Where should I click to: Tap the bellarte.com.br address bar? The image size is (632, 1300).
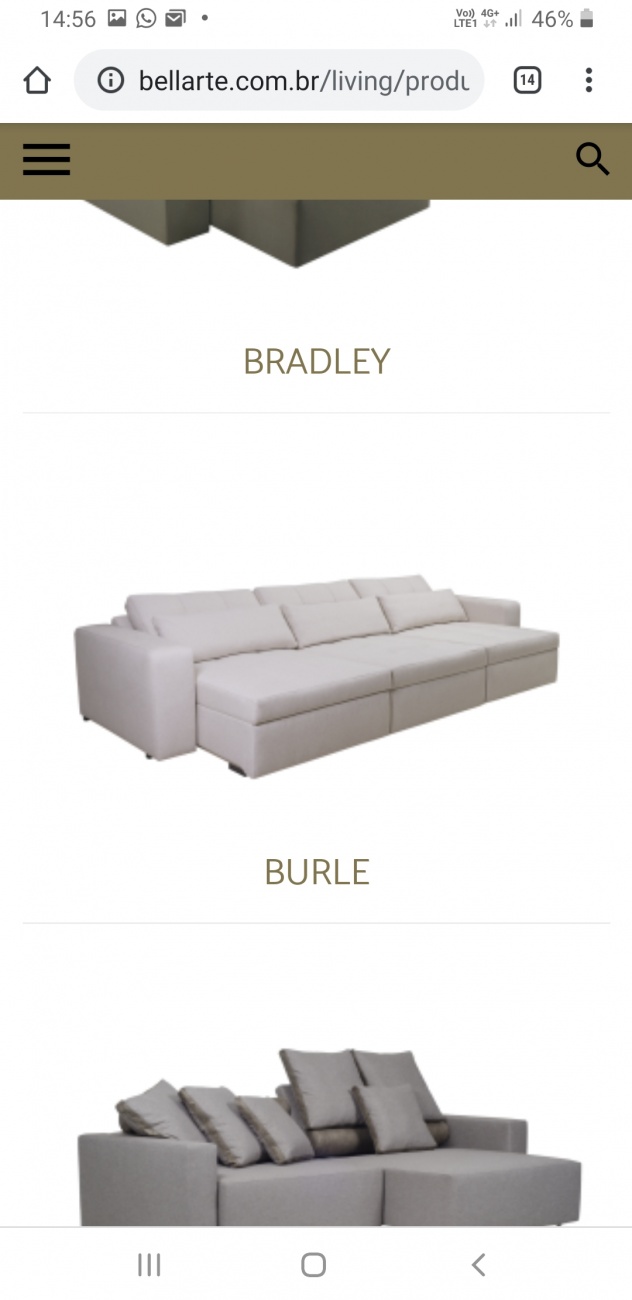303,81
